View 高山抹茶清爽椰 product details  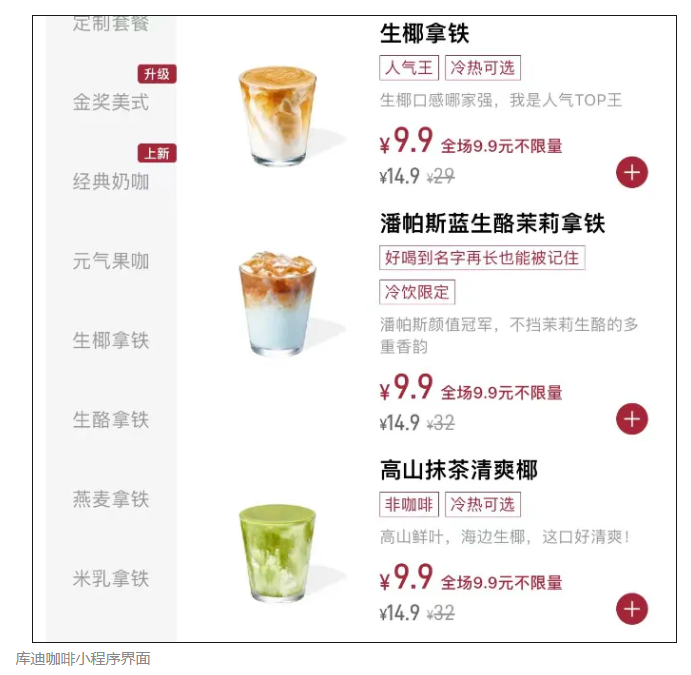click(x=459, y=470)
